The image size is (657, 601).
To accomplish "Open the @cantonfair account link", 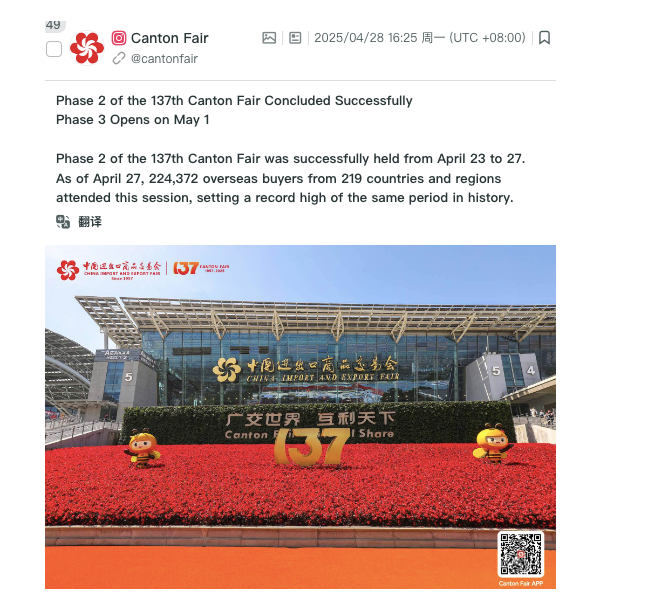I will [x=164, y=59].
